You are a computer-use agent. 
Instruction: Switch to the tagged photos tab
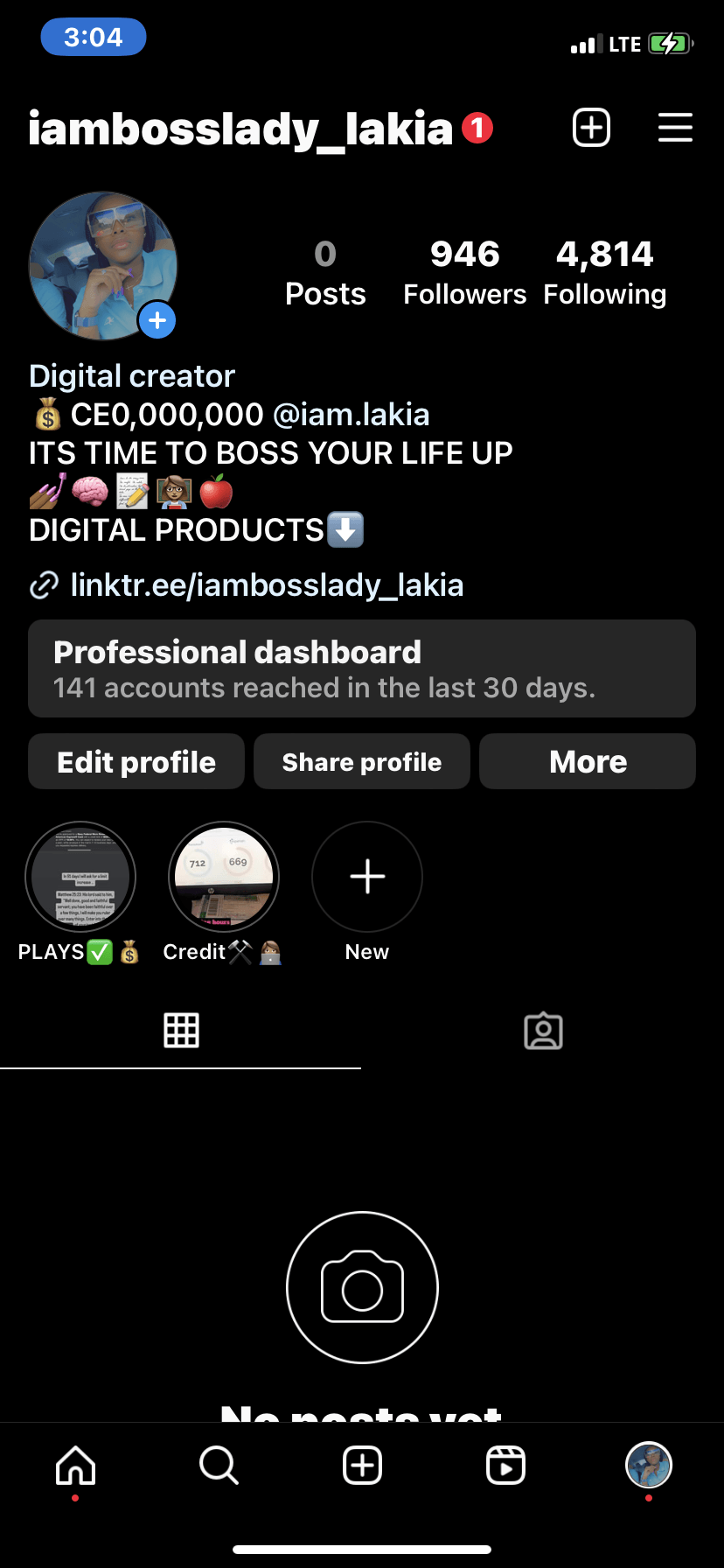pos(543,1031)
